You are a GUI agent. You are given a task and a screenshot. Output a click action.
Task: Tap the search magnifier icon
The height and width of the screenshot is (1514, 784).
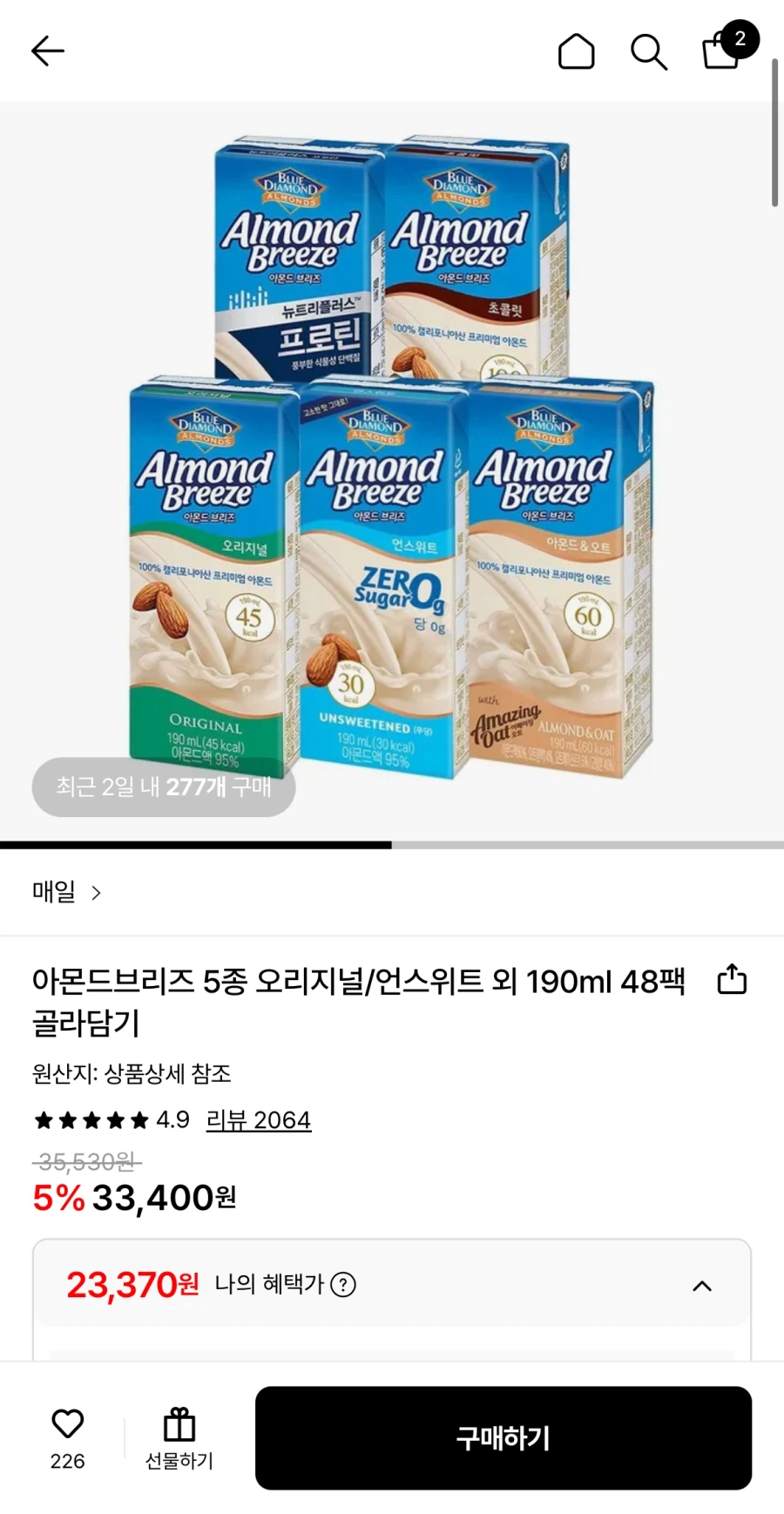(648, 52)
